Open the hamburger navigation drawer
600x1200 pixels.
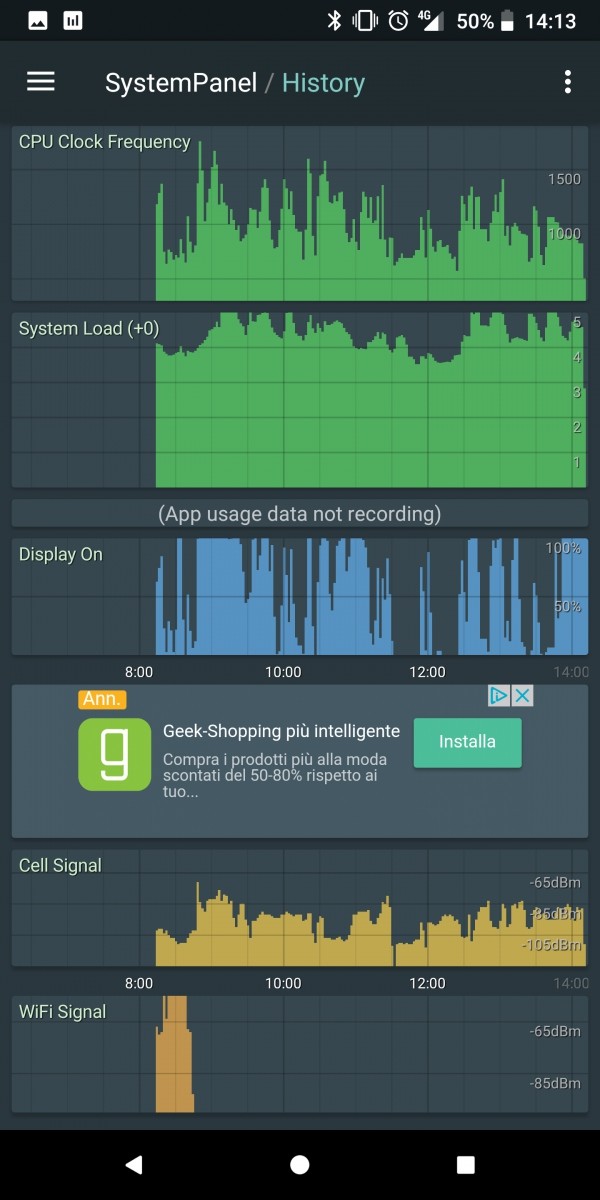[41, 82]
